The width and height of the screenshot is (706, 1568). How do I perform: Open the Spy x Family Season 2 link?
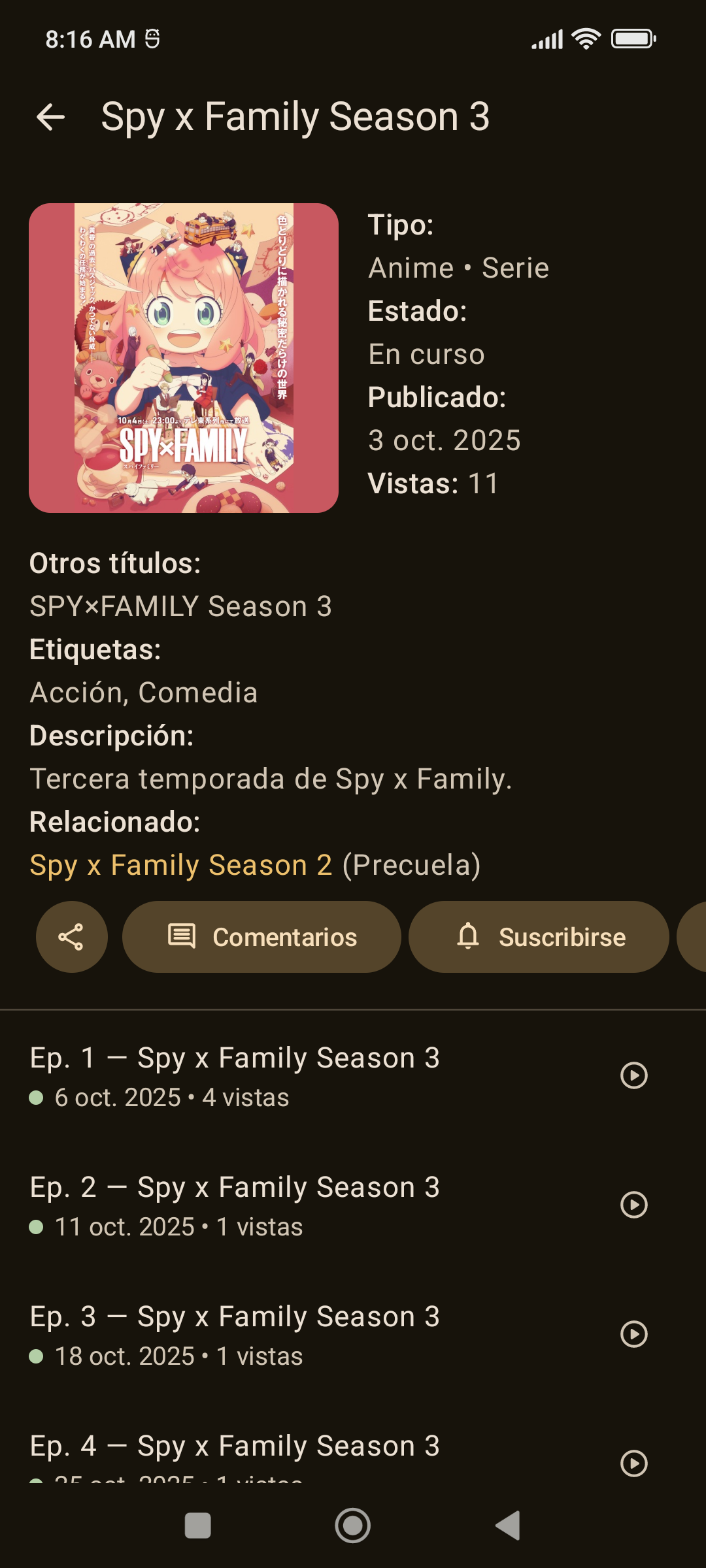click(181, 865)
